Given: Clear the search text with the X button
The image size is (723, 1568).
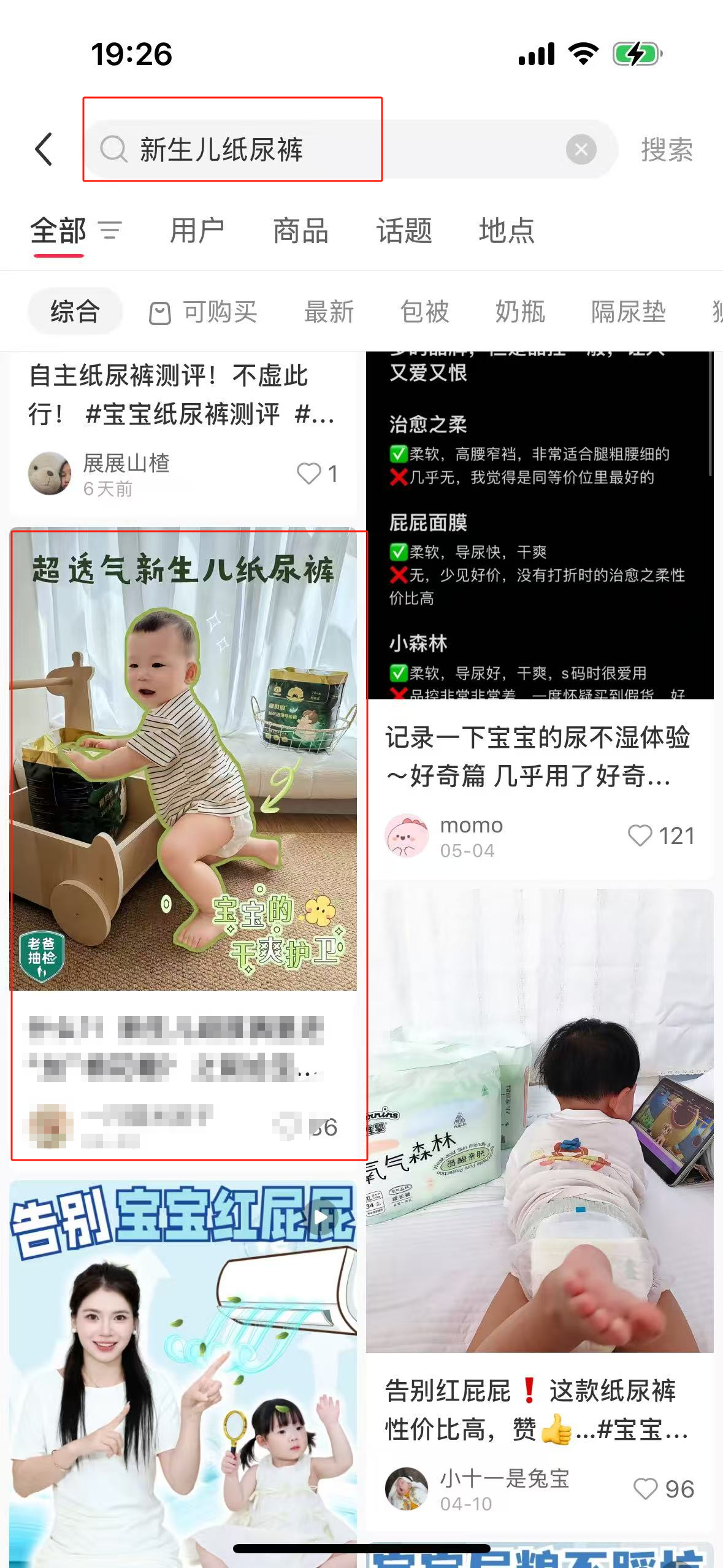Looking at the screenshot, I should tap(581, 149).
